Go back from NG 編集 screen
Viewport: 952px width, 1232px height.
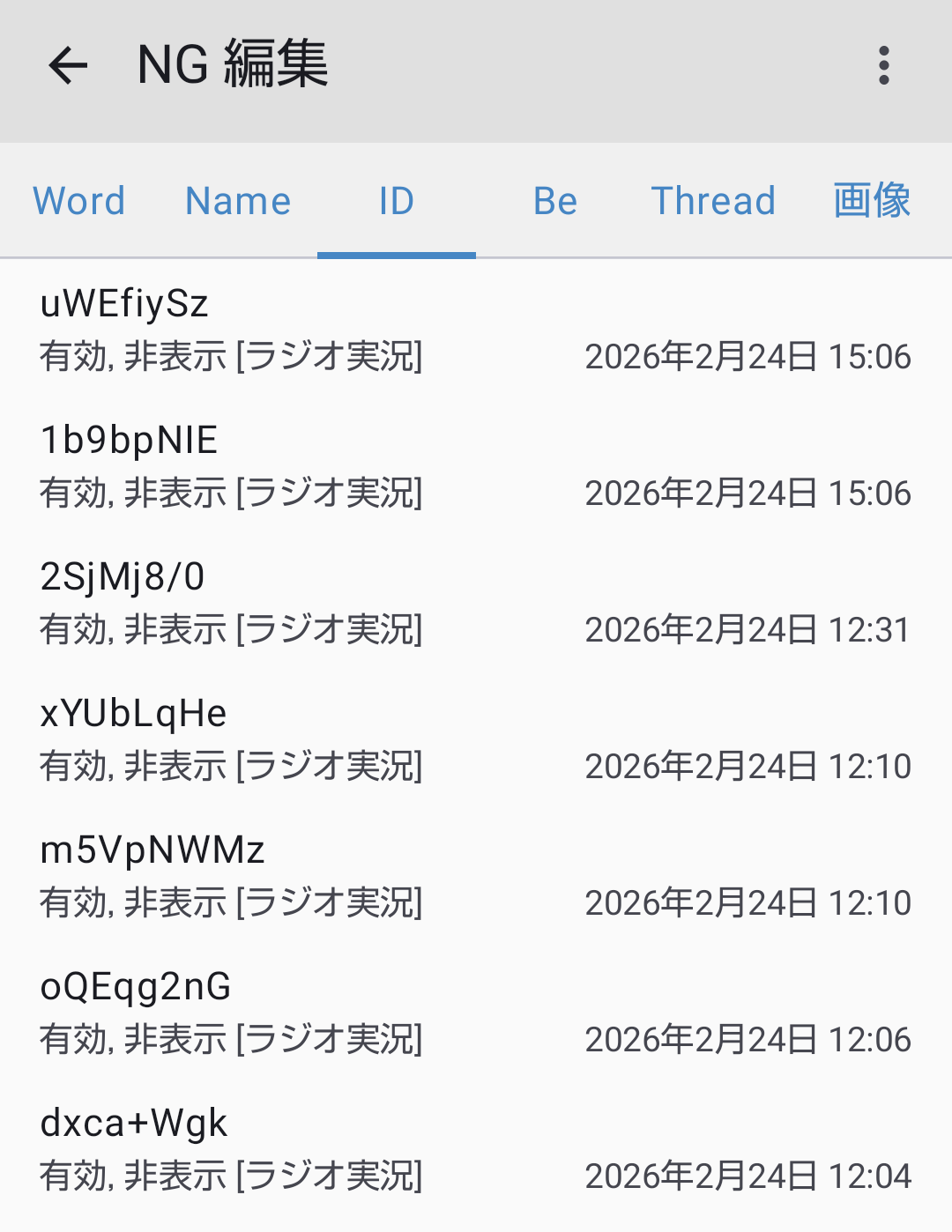click(68, 66)
